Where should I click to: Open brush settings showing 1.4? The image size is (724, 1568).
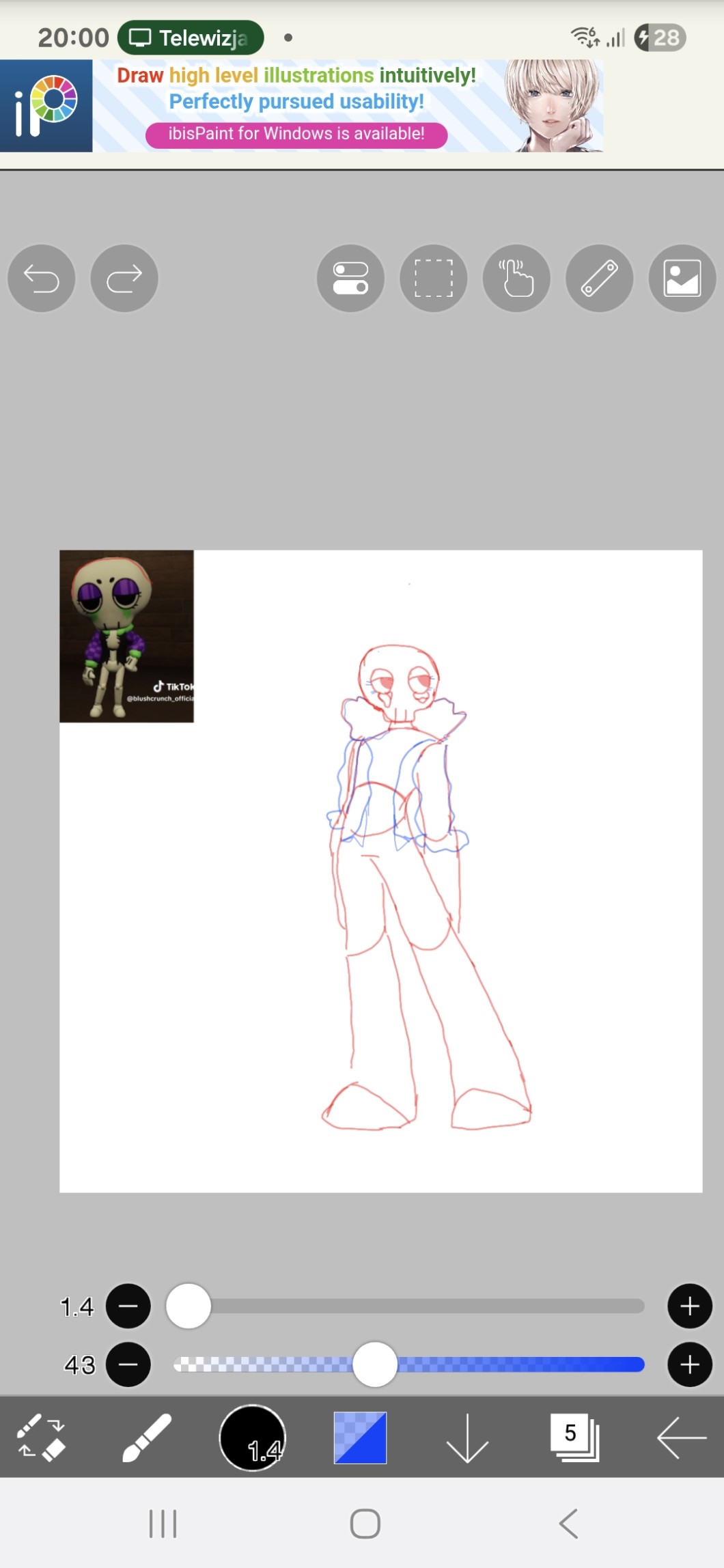tap(252, 1438)
